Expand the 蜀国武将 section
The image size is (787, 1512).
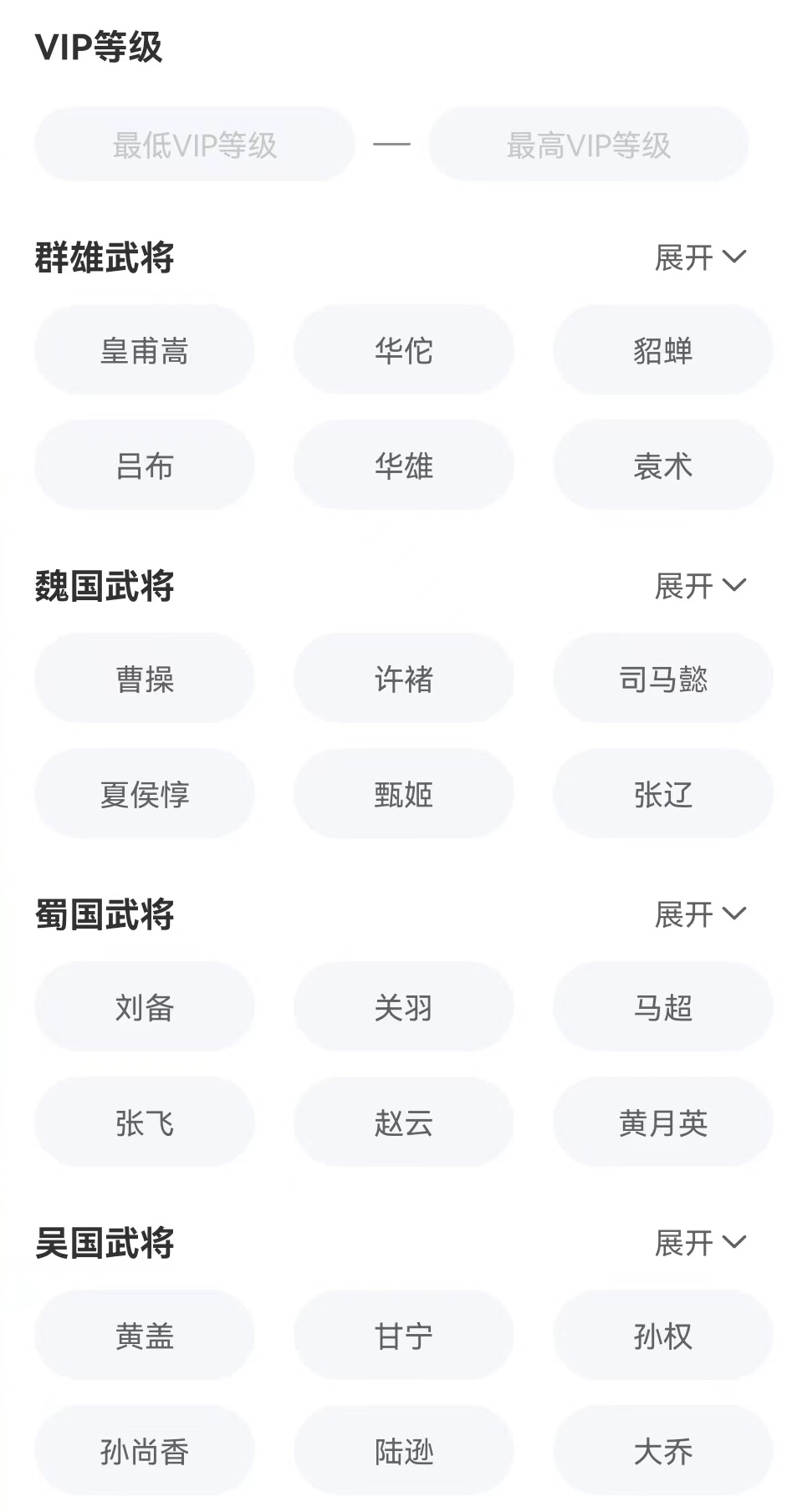699,914
